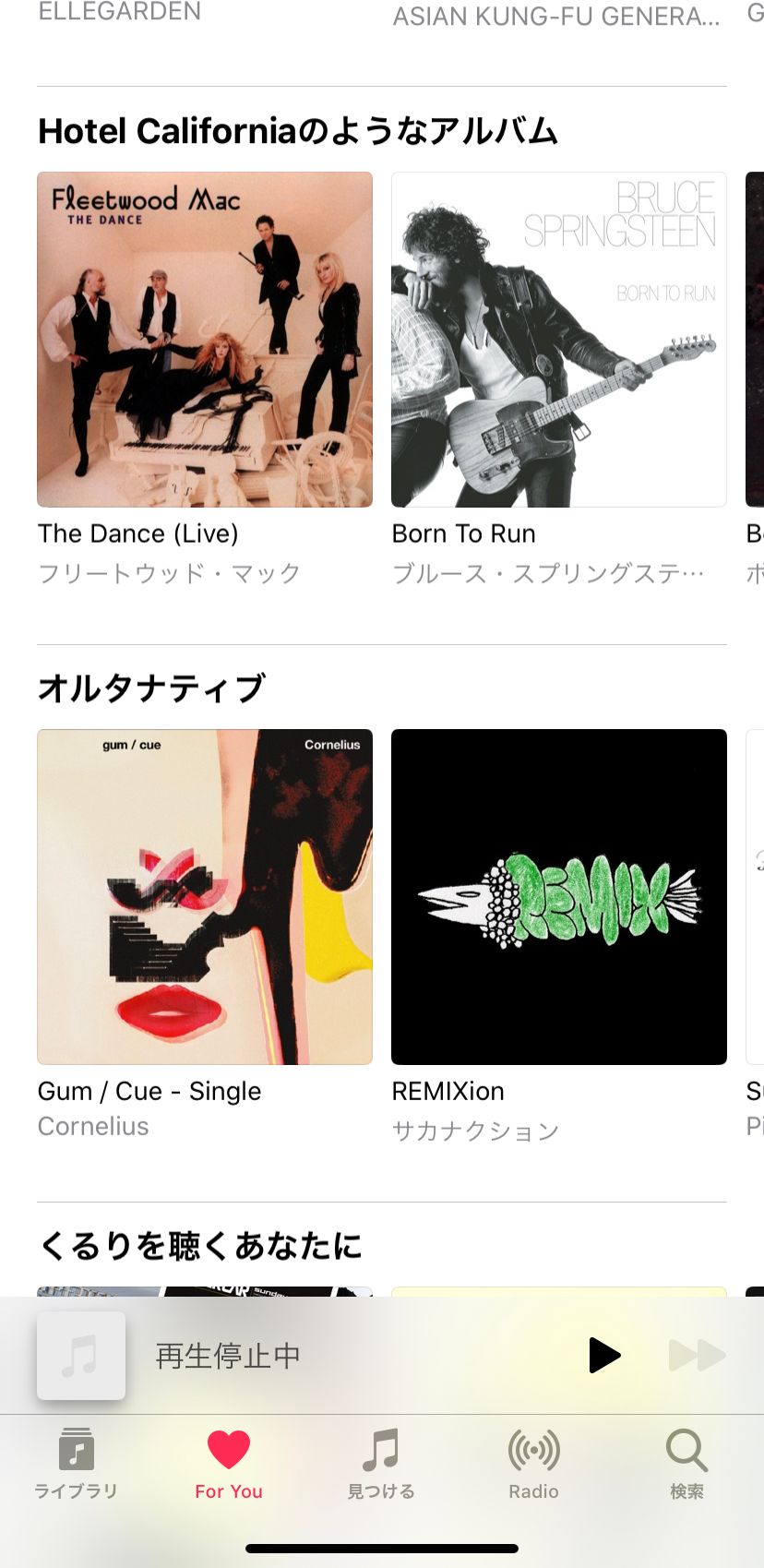Select the For You tab
This screenshot has height=1568, width=764.
(x=229, y=1464)
